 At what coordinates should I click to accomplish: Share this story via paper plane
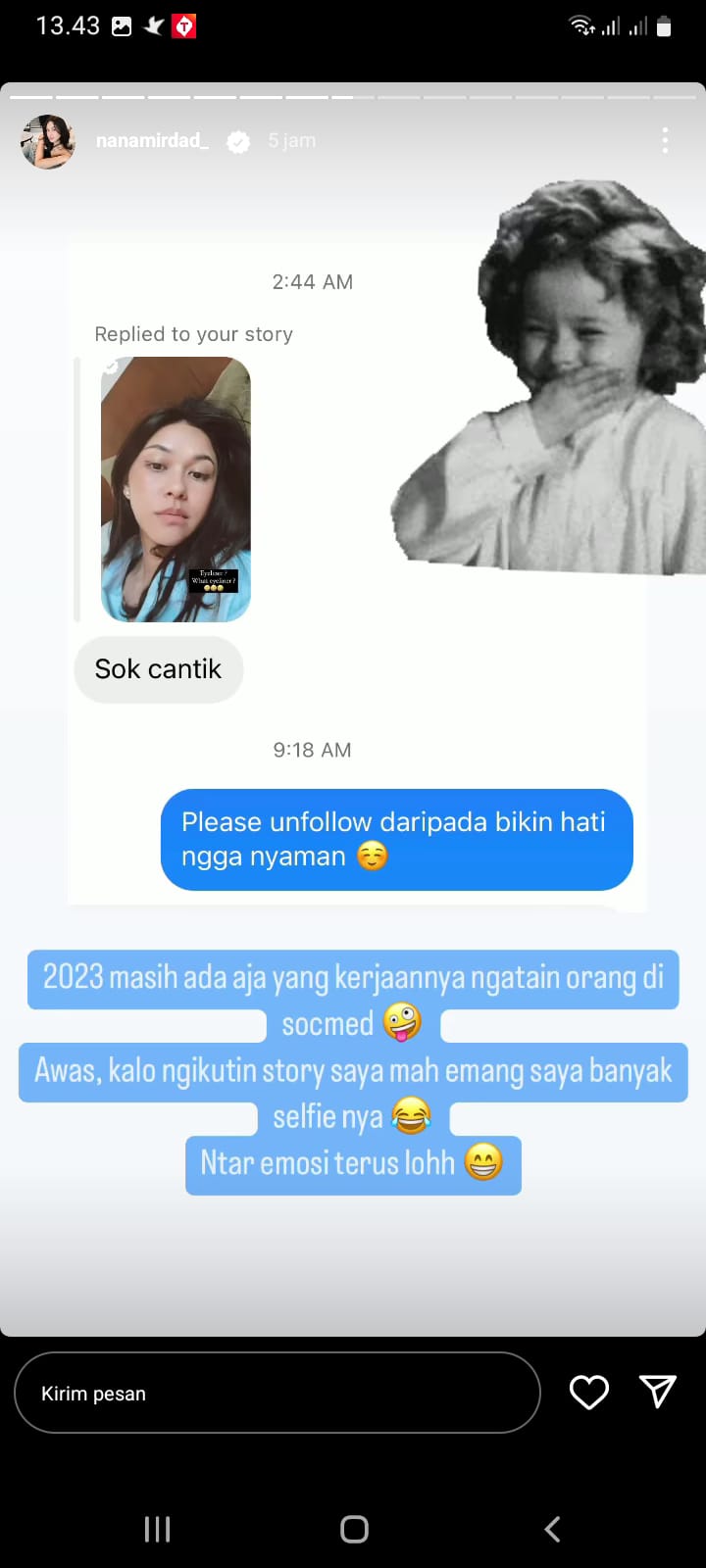click(x=657, y=1392)
